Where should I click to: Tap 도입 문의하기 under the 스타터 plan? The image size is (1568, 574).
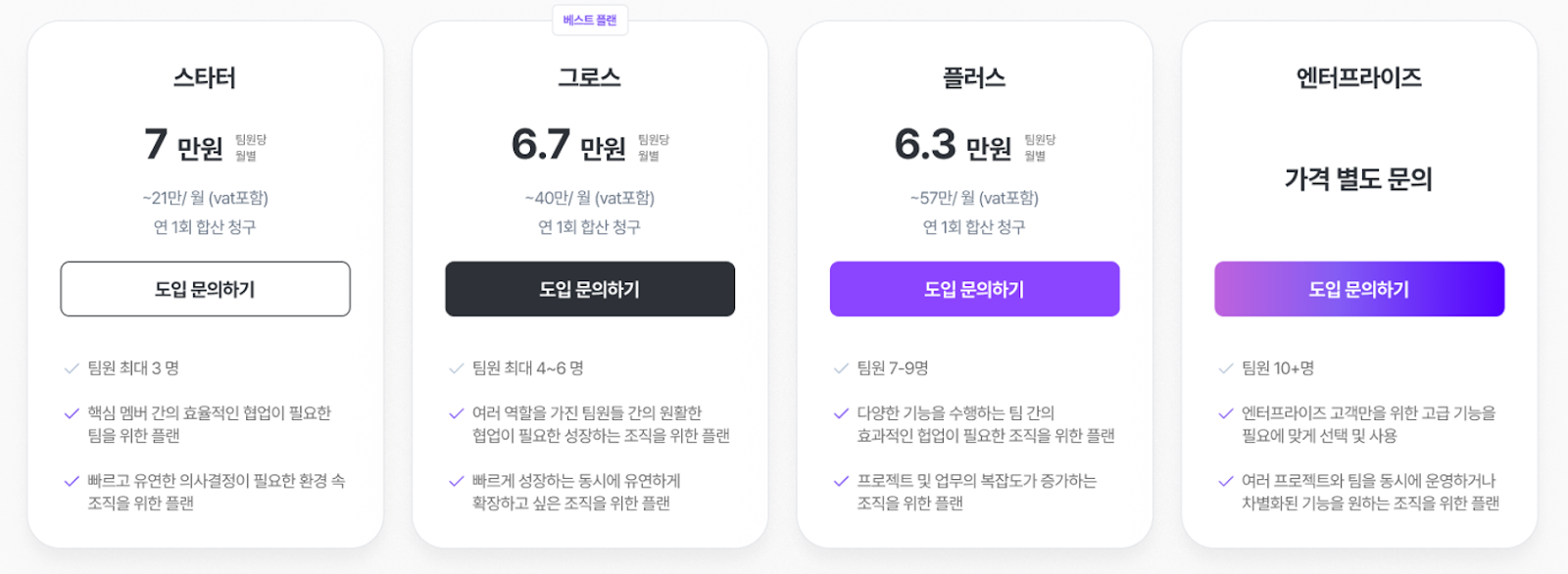point(205,289)
